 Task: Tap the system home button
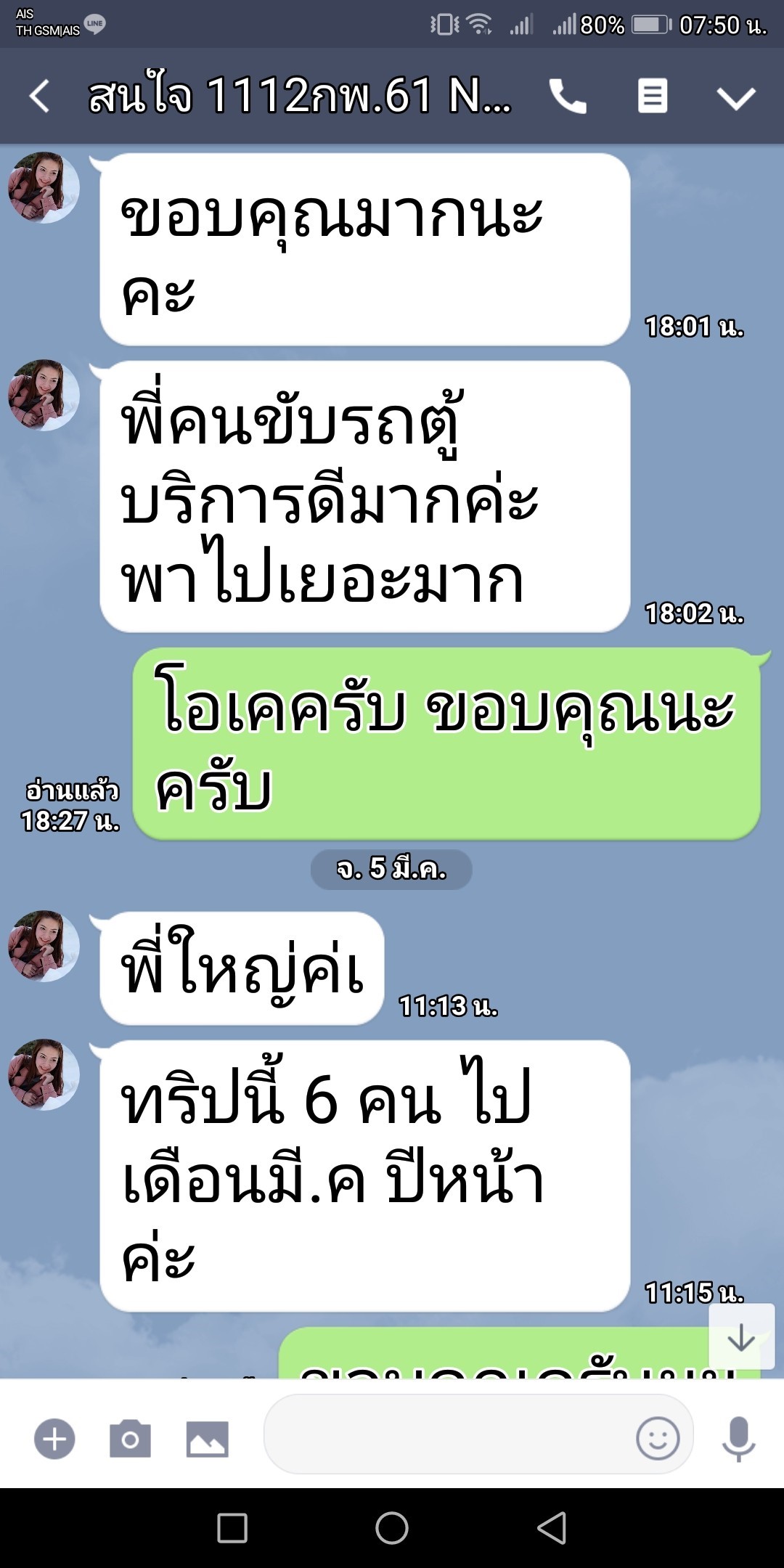(392, 1528)
